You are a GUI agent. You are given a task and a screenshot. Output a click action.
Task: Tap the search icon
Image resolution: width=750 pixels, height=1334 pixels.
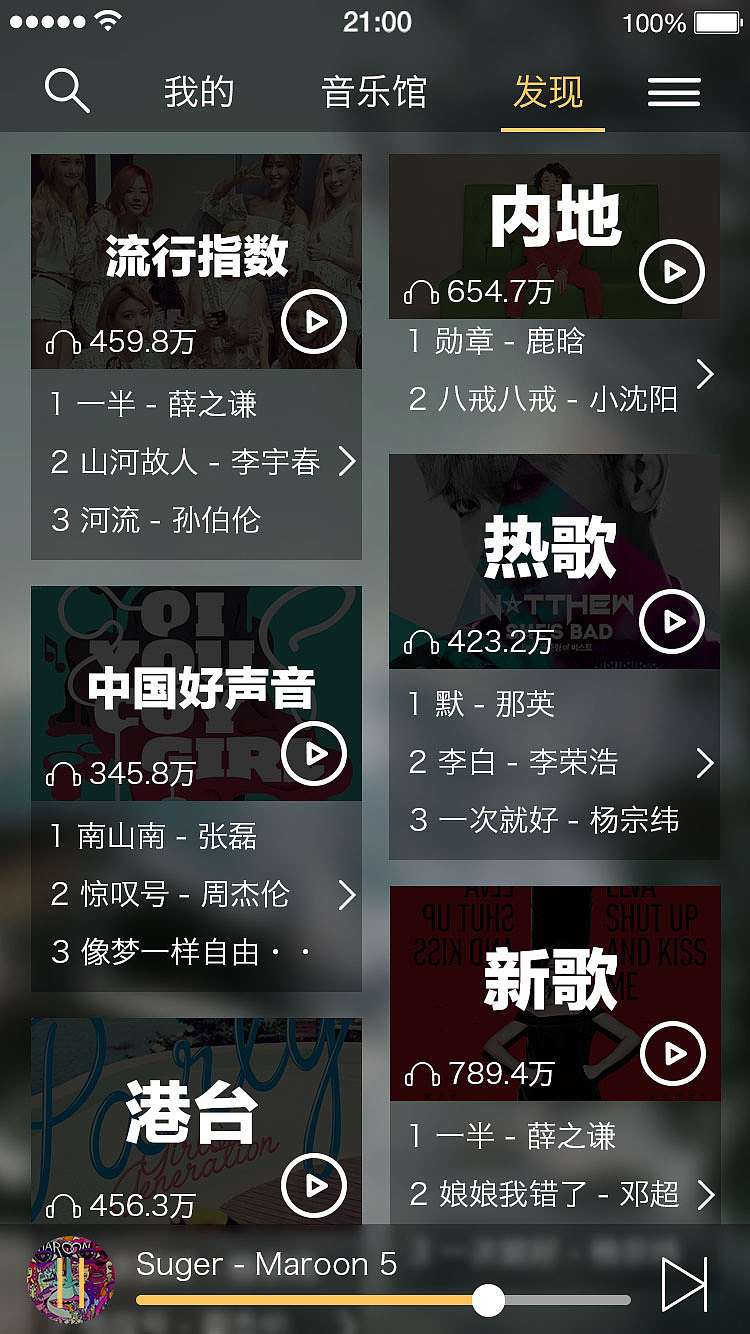click(x=66, y=90)
